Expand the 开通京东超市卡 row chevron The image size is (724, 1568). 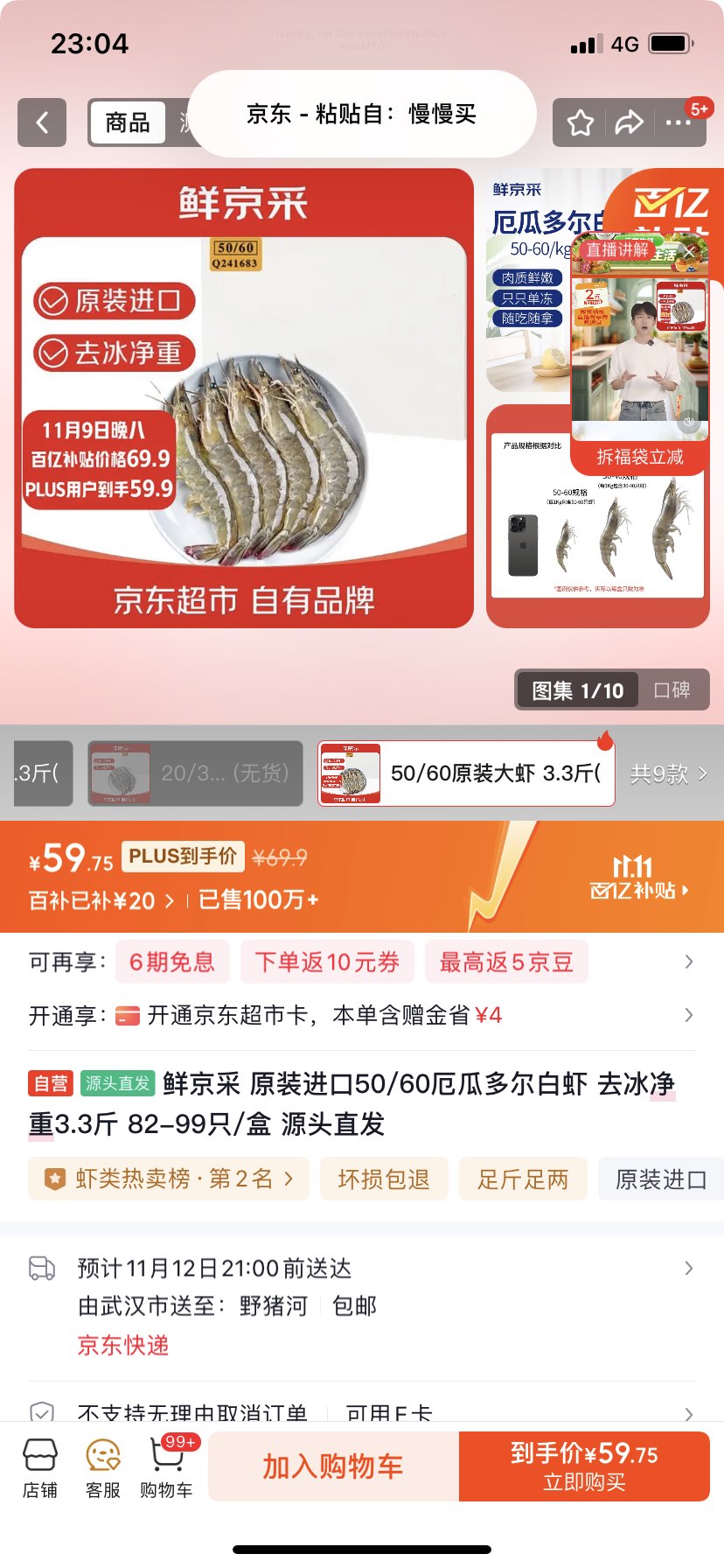coord(690,1015)
